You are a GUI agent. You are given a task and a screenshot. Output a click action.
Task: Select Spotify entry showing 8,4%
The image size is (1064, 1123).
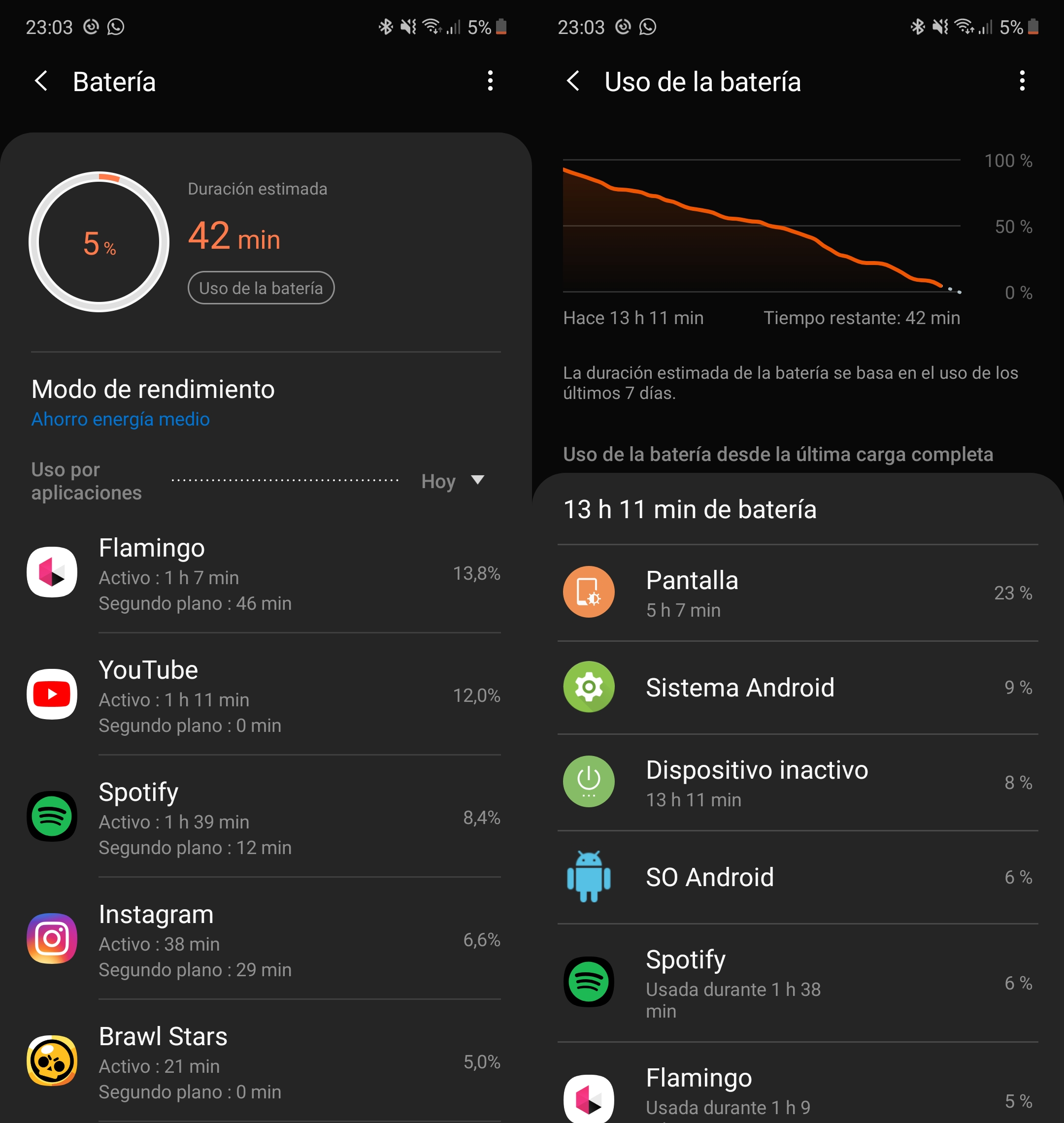(264, 817)
